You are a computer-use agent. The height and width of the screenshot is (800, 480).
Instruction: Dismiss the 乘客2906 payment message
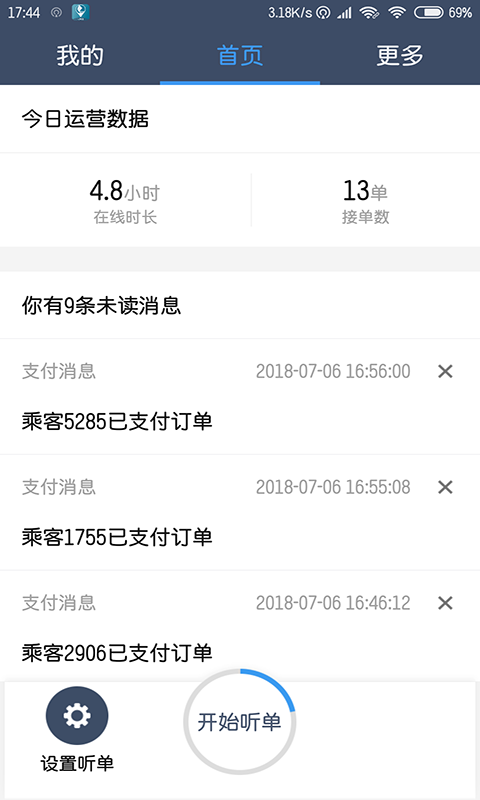(x=445, y=603)
